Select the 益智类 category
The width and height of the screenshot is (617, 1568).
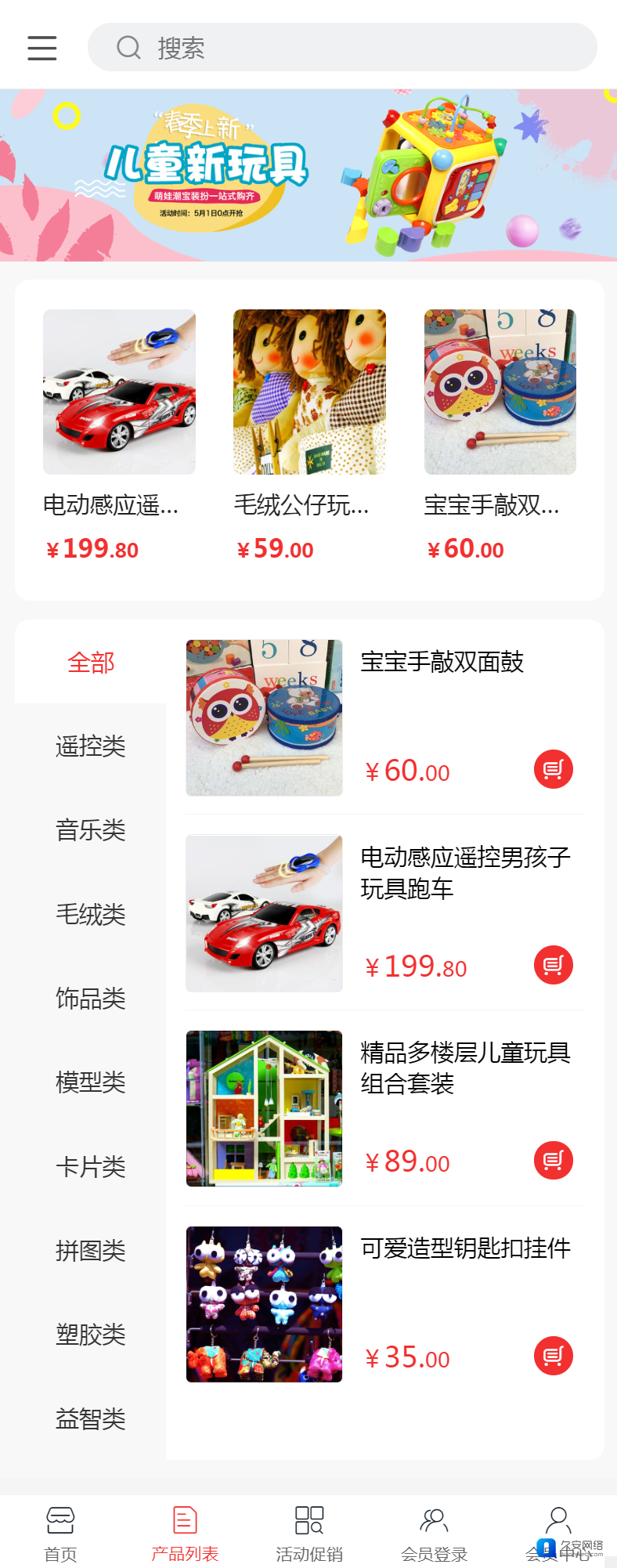point(91,1418)
